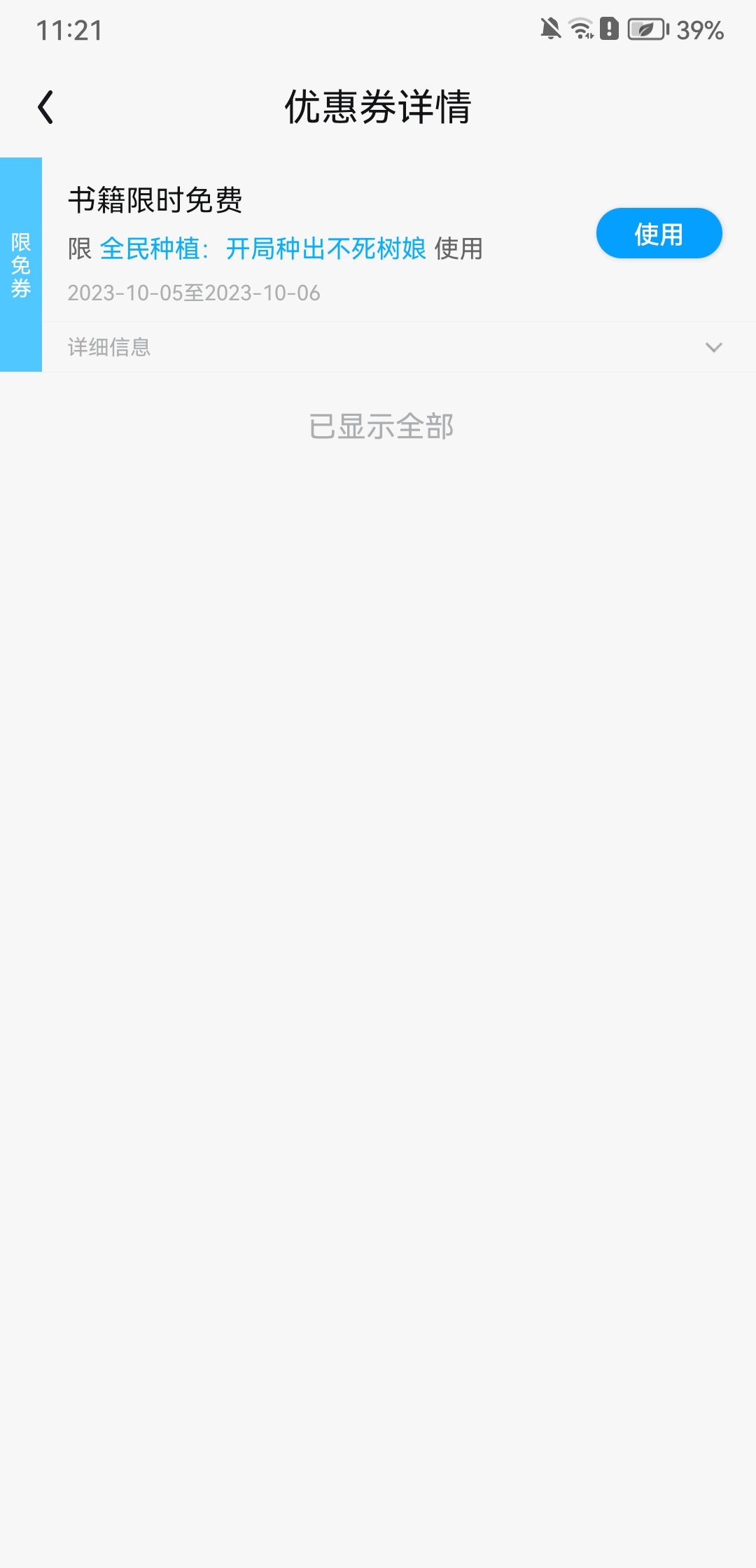Open the book link 全民种植：开局种出不死树娘
This screenshot has height=1568, width=756.
tap(262, 248)
